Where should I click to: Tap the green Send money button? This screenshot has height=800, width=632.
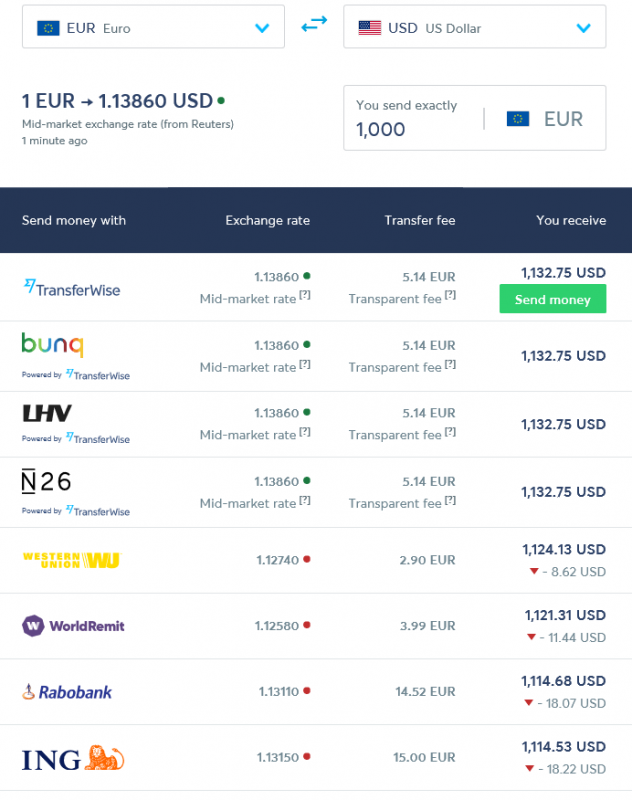pos(552,299)
